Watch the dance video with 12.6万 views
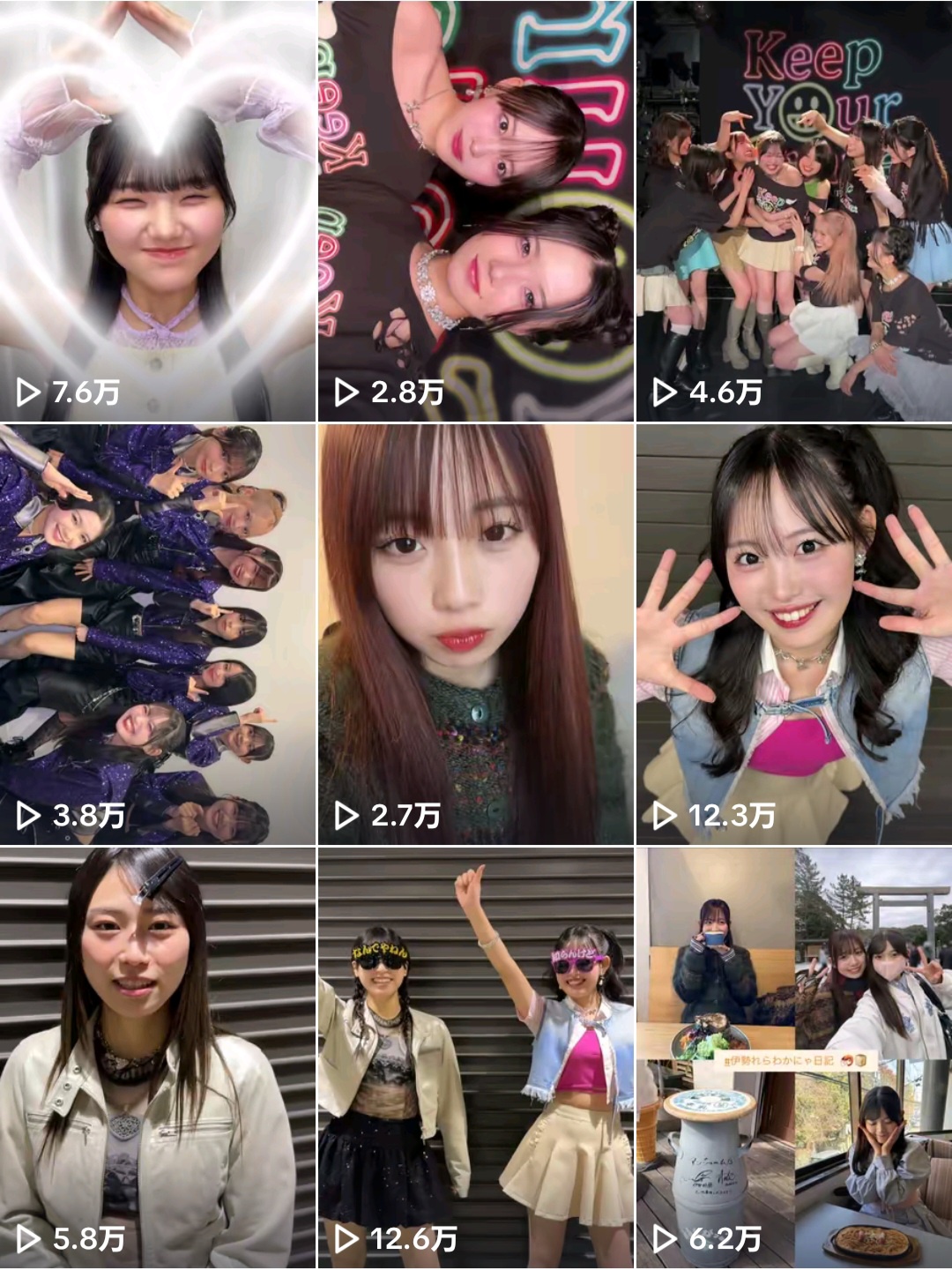The height and width of the screenshot is (1270, 952). (x=476, y=1058)
